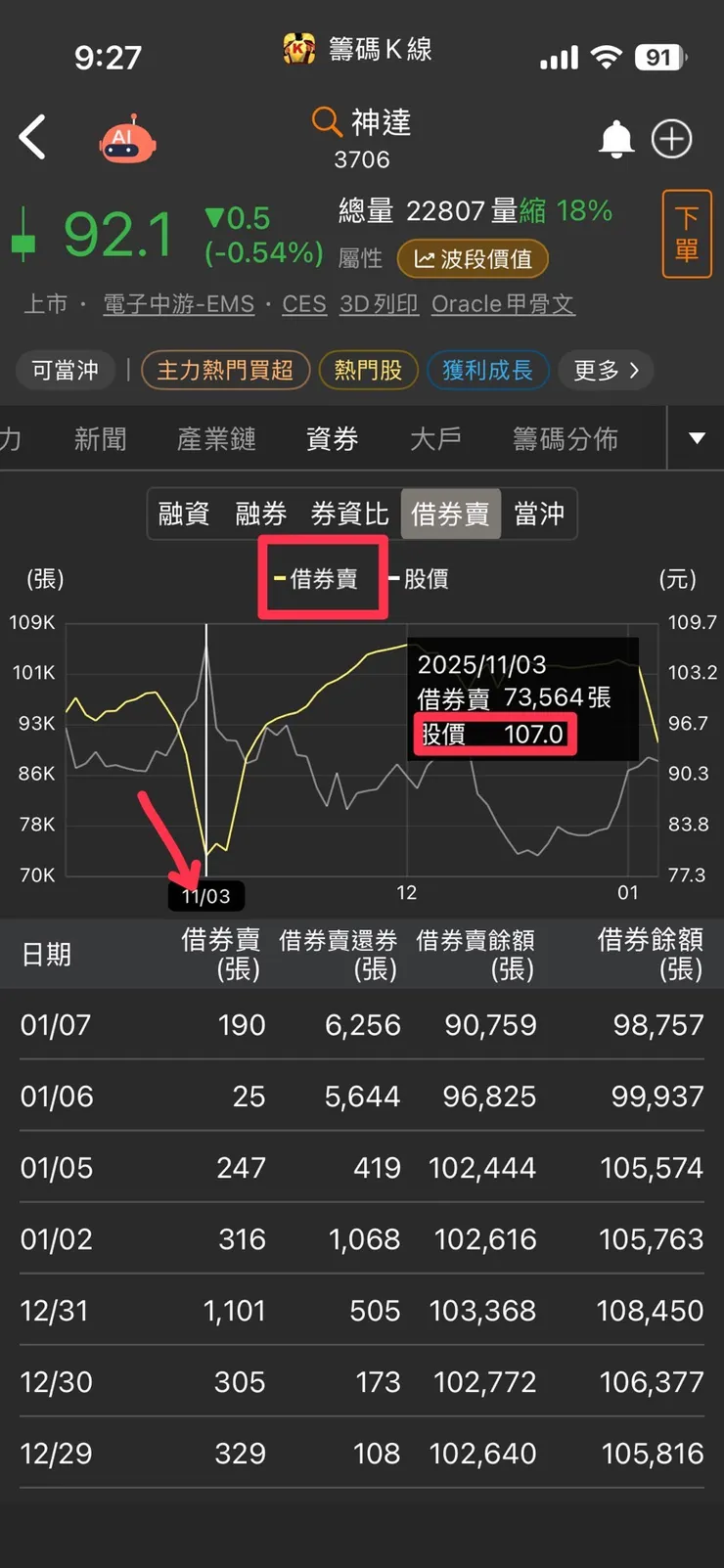Tap the back arrow at top left
Viewport: 724px width, 1568px height.
[x=34, y=137]
